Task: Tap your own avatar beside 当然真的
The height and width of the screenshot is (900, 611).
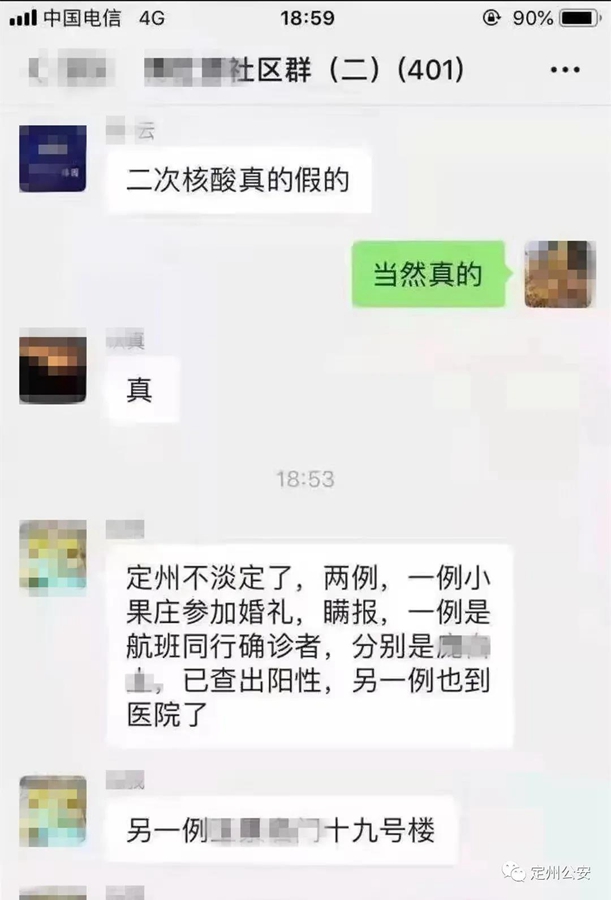Action: pos(559,273)
